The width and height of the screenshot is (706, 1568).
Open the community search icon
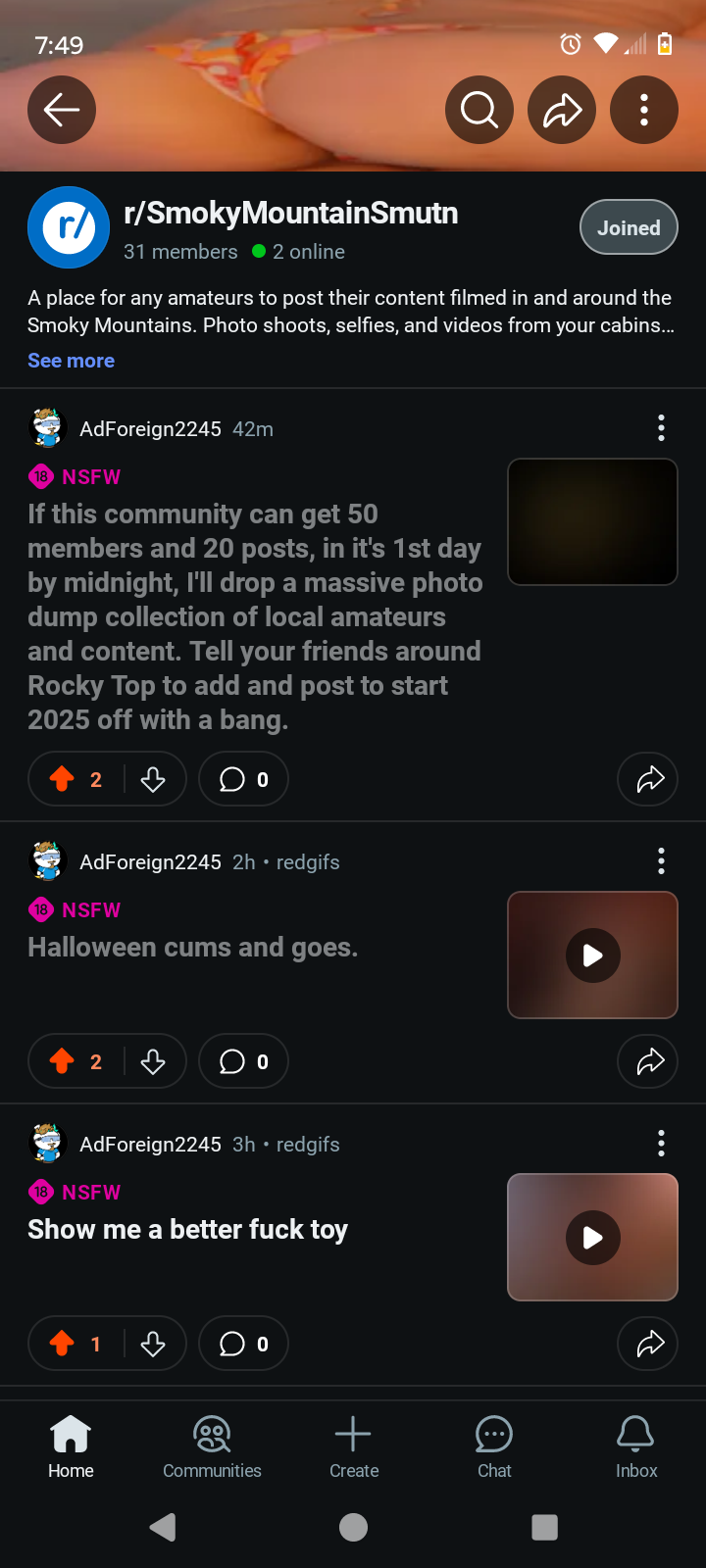click(x=479, y=110)
